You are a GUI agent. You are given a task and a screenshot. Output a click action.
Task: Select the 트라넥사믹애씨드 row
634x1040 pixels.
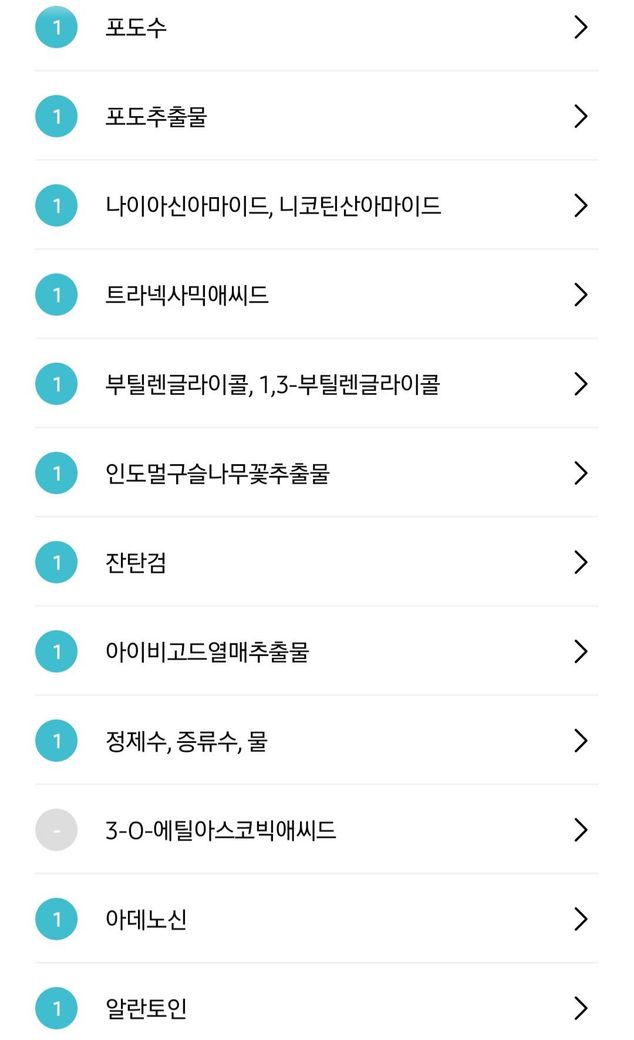coord(316,295)
